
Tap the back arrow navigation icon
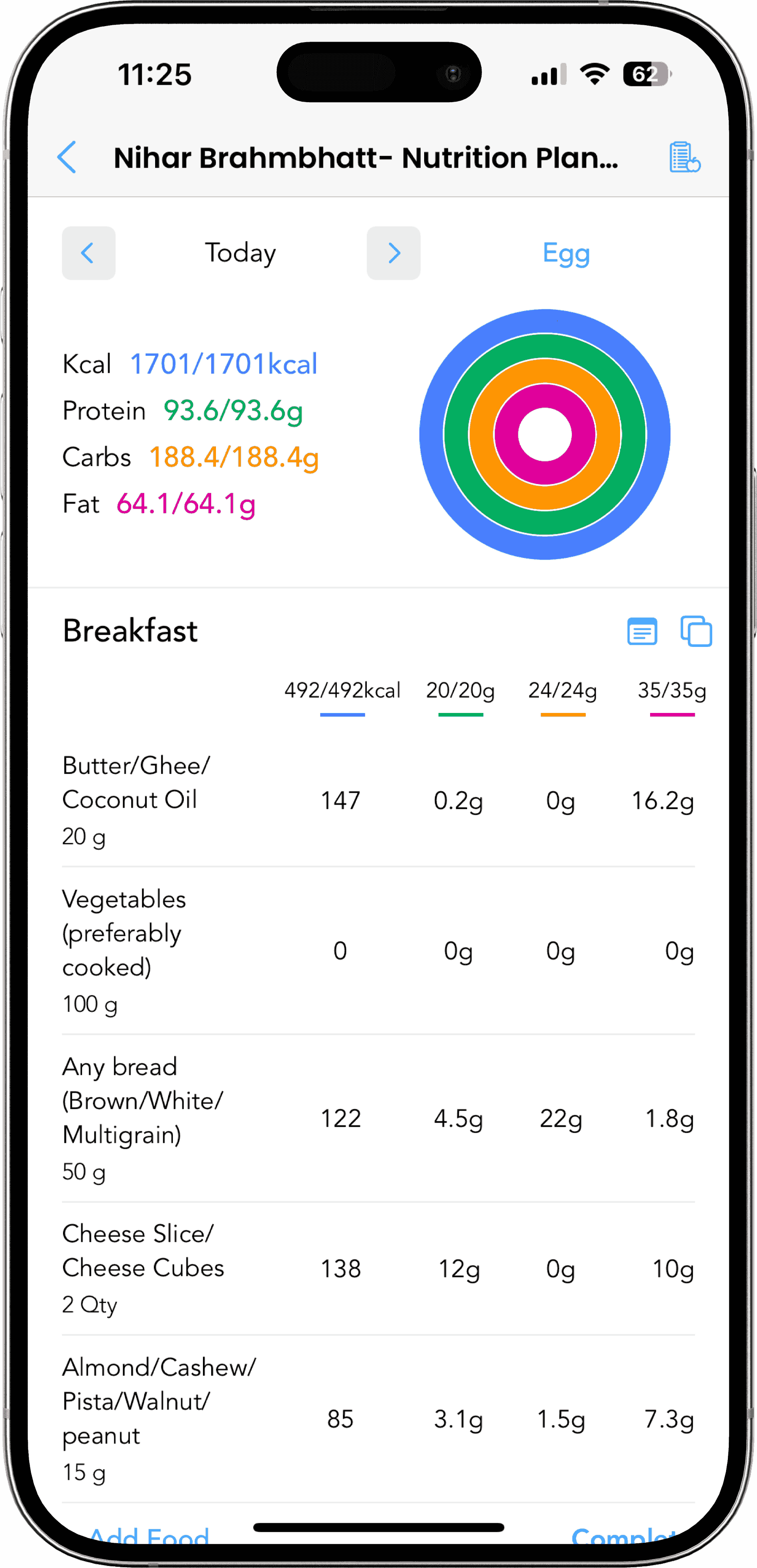67,158
